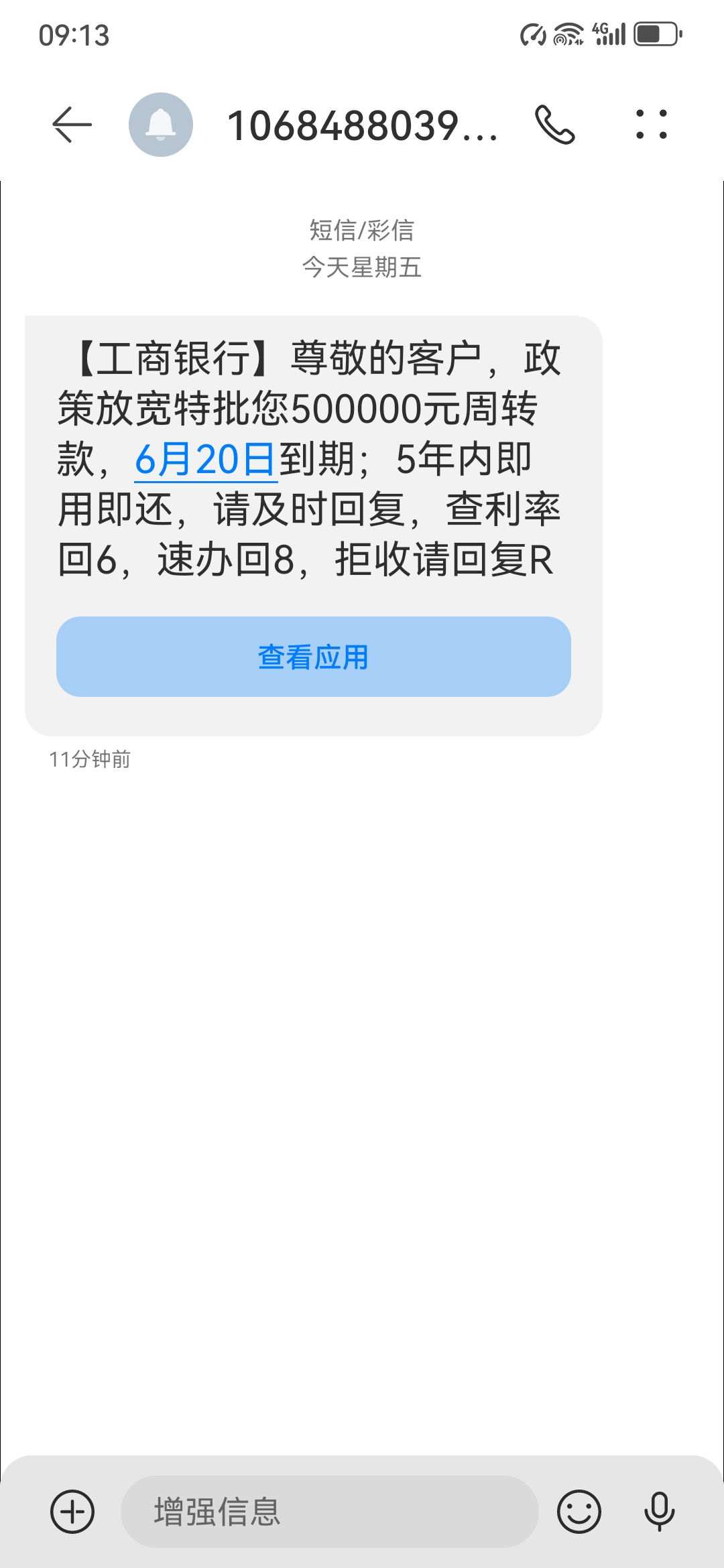Call the number 1068488039

(x=555, y=125)
